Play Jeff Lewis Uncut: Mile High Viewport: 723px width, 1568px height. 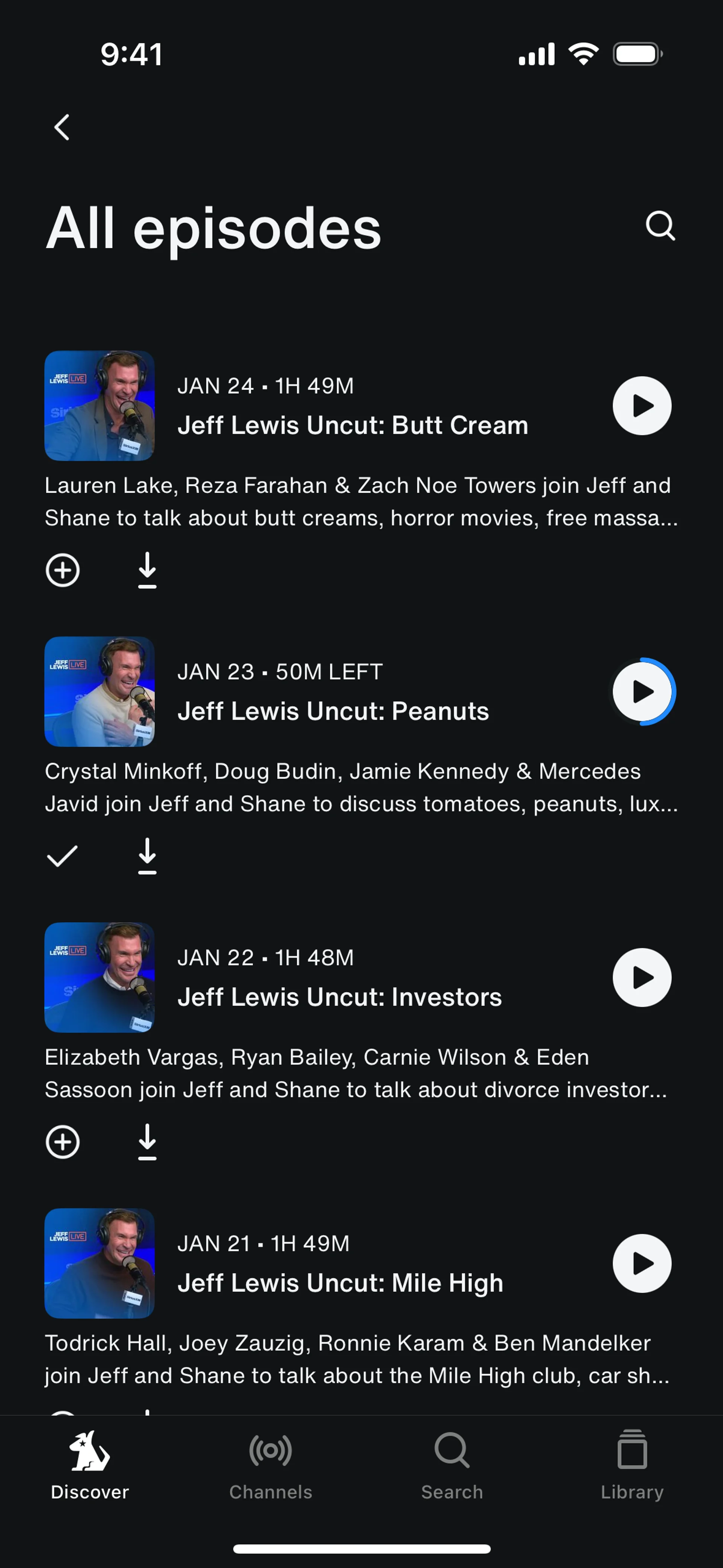point(641,1264)
